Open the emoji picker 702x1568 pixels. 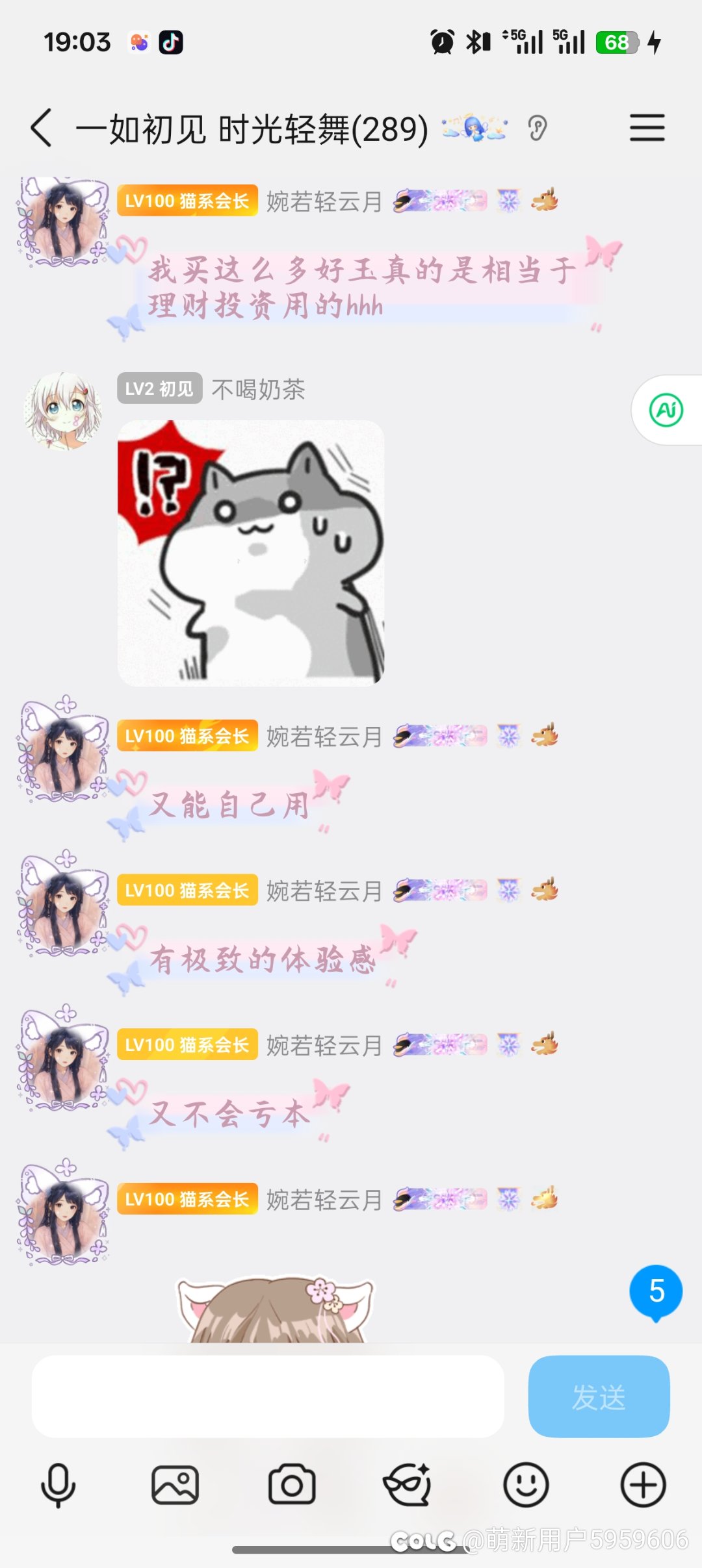pyautogui.click(x=526, y=1485)
